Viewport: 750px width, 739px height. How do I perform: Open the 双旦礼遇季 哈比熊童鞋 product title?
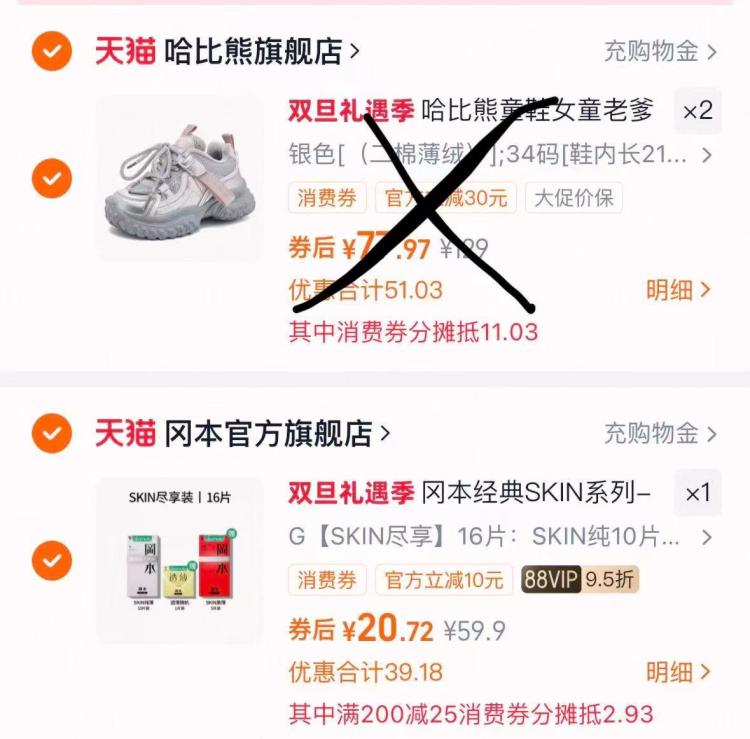click(470, 111)
